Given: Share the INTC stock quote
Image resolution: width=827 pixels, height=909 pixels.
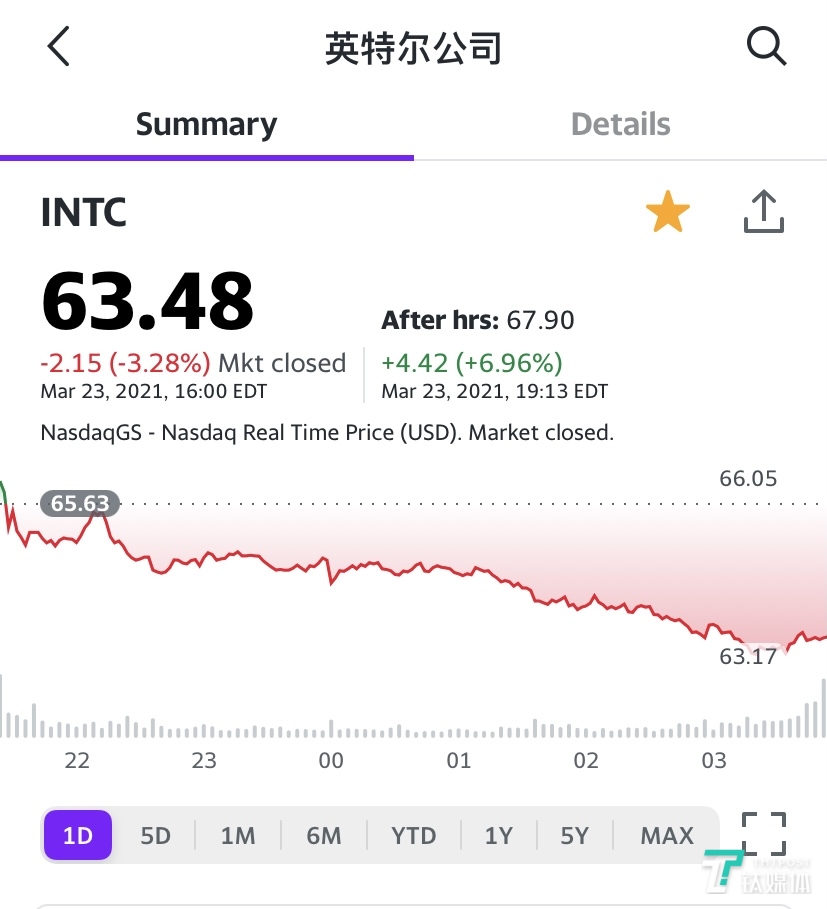Looking at the screenshot, I should (x=764, y=212).
